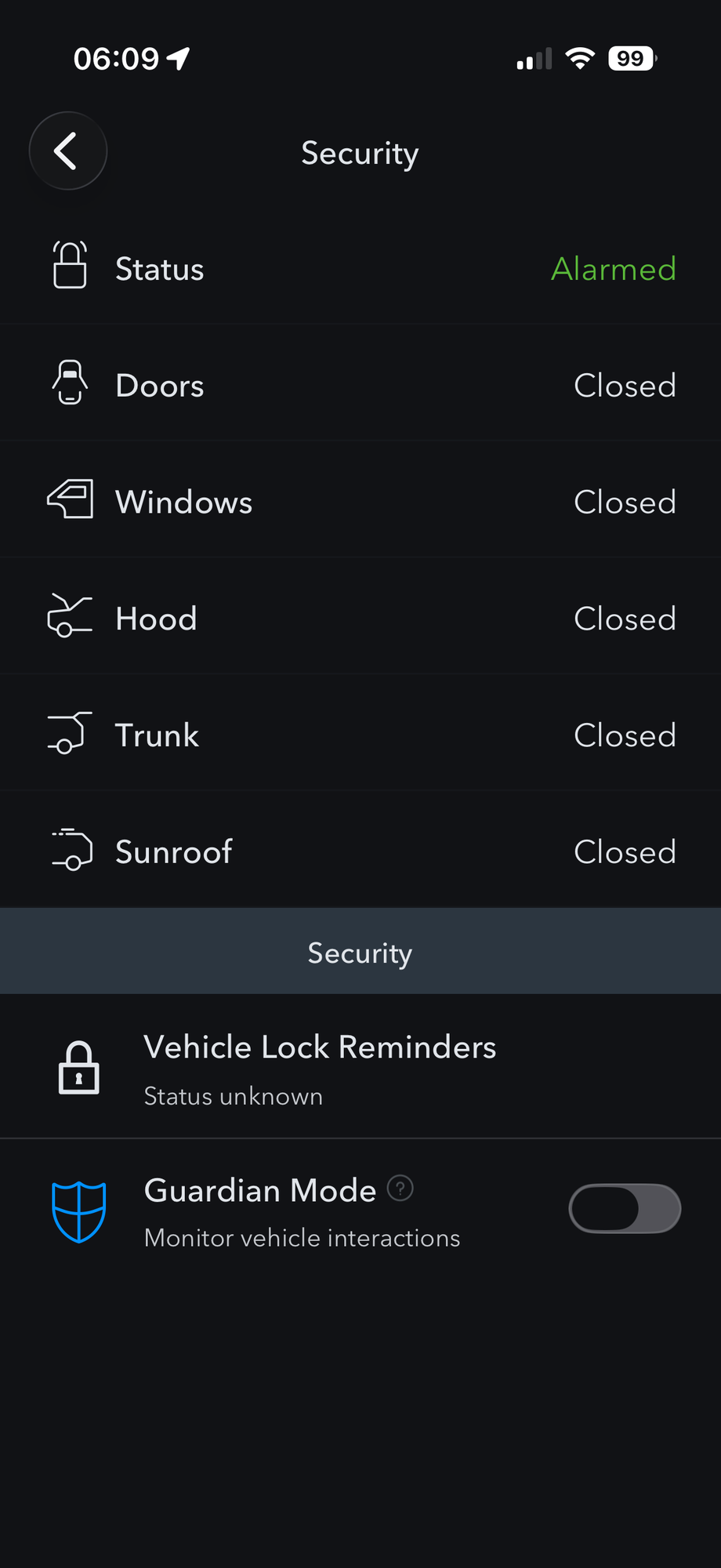Enable the Guardian Mode switch

coord(624,1208)
